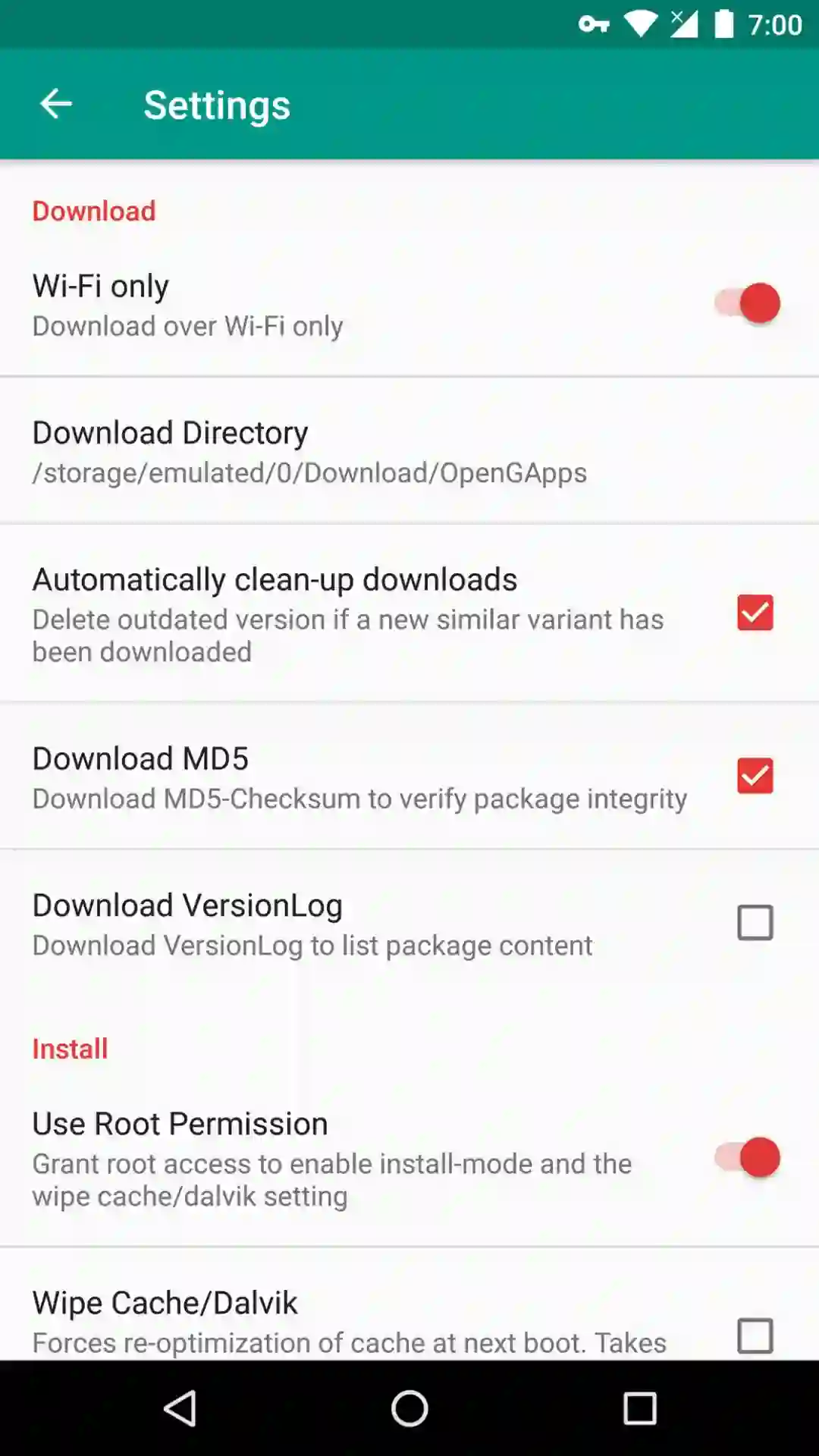Uncheck the Download MD5 checkbox
Viewport: 819px width, 1456px height.
(x=755, y=776)
